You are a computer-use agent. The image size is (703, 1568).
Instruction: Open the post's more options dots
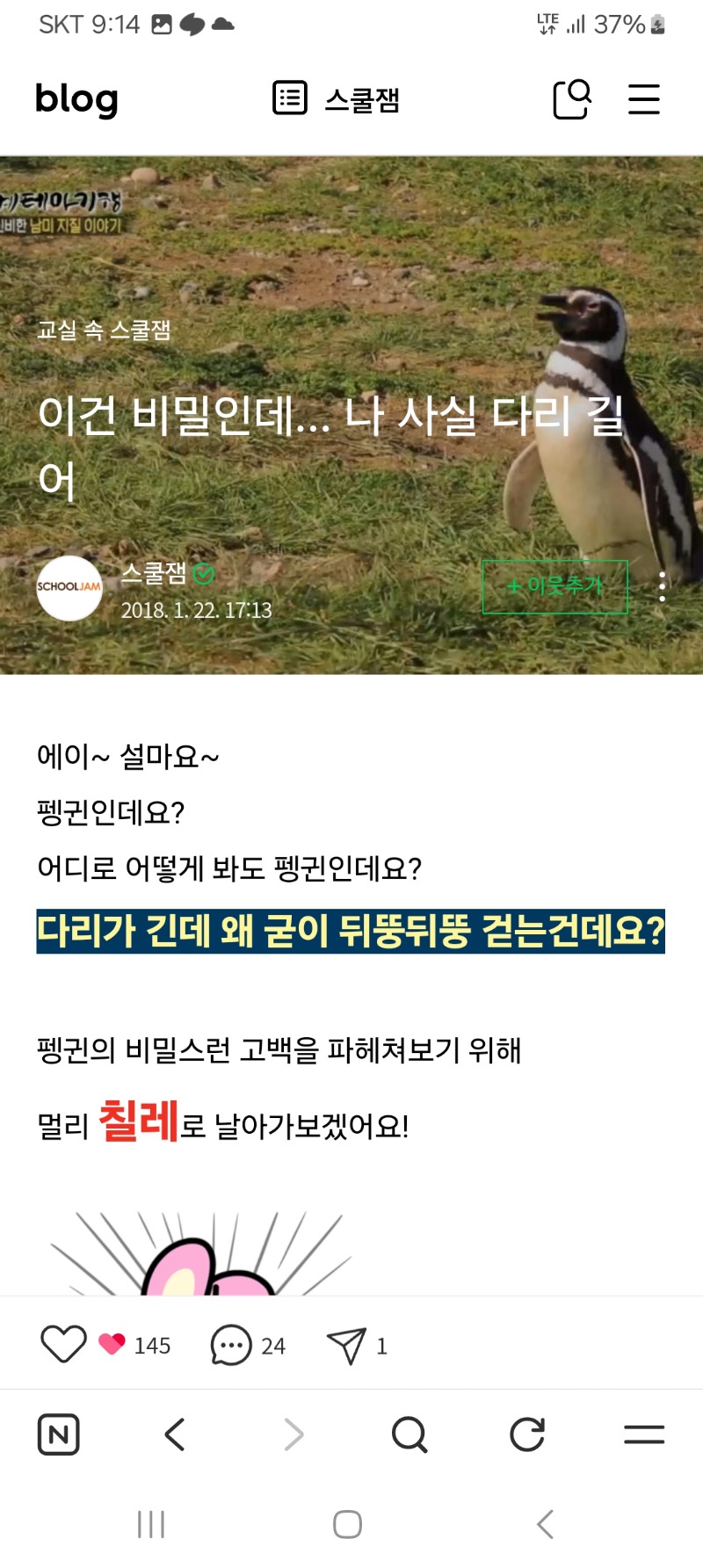pyautogui.click(x=662, y=586)
